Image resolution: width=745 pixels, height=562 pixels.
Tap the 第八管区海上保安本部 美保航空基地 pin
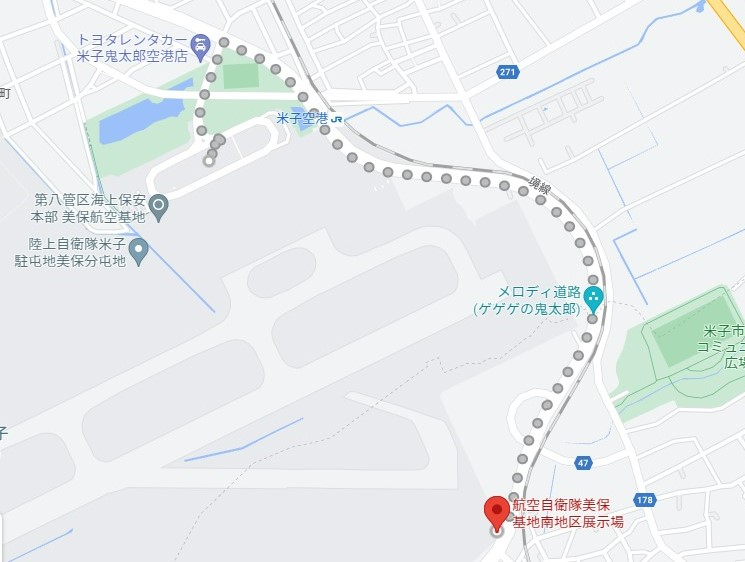click(x=159, y=207)
